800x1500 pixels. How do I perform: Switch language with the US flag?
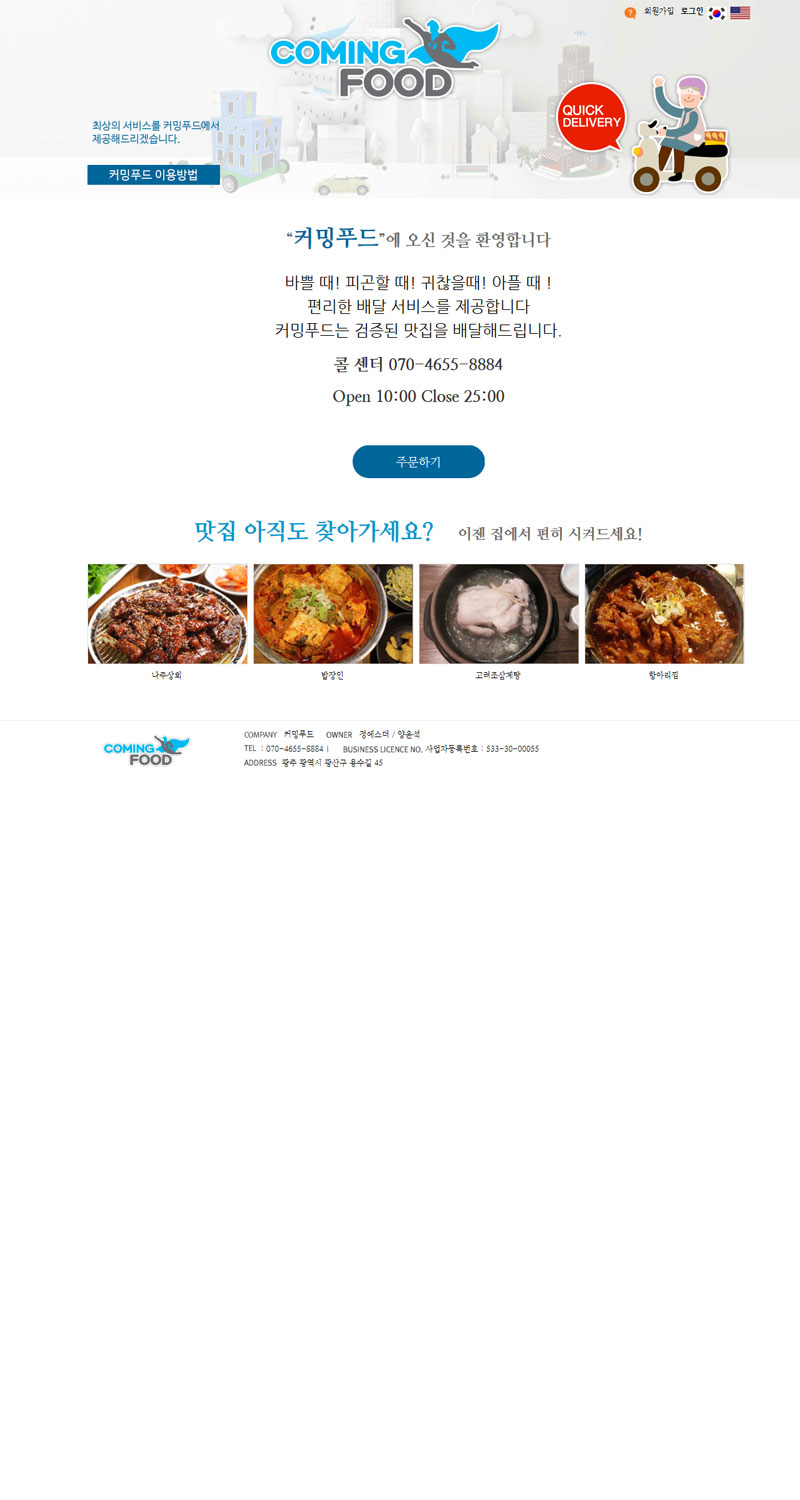pyautogui.click(x=740, y=13)
